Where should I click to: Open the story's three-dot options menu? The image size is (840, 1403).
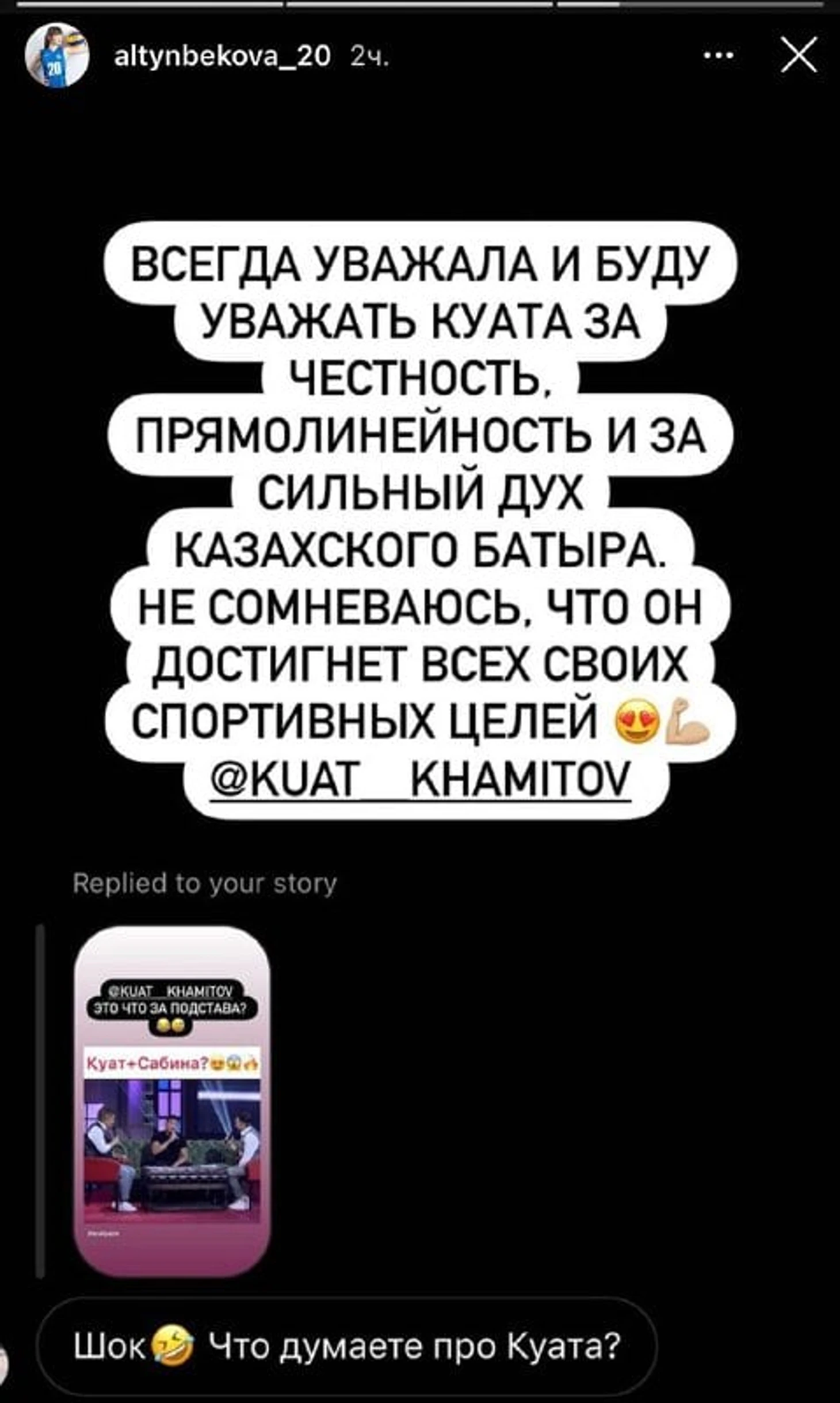click(x=719, y=56)
